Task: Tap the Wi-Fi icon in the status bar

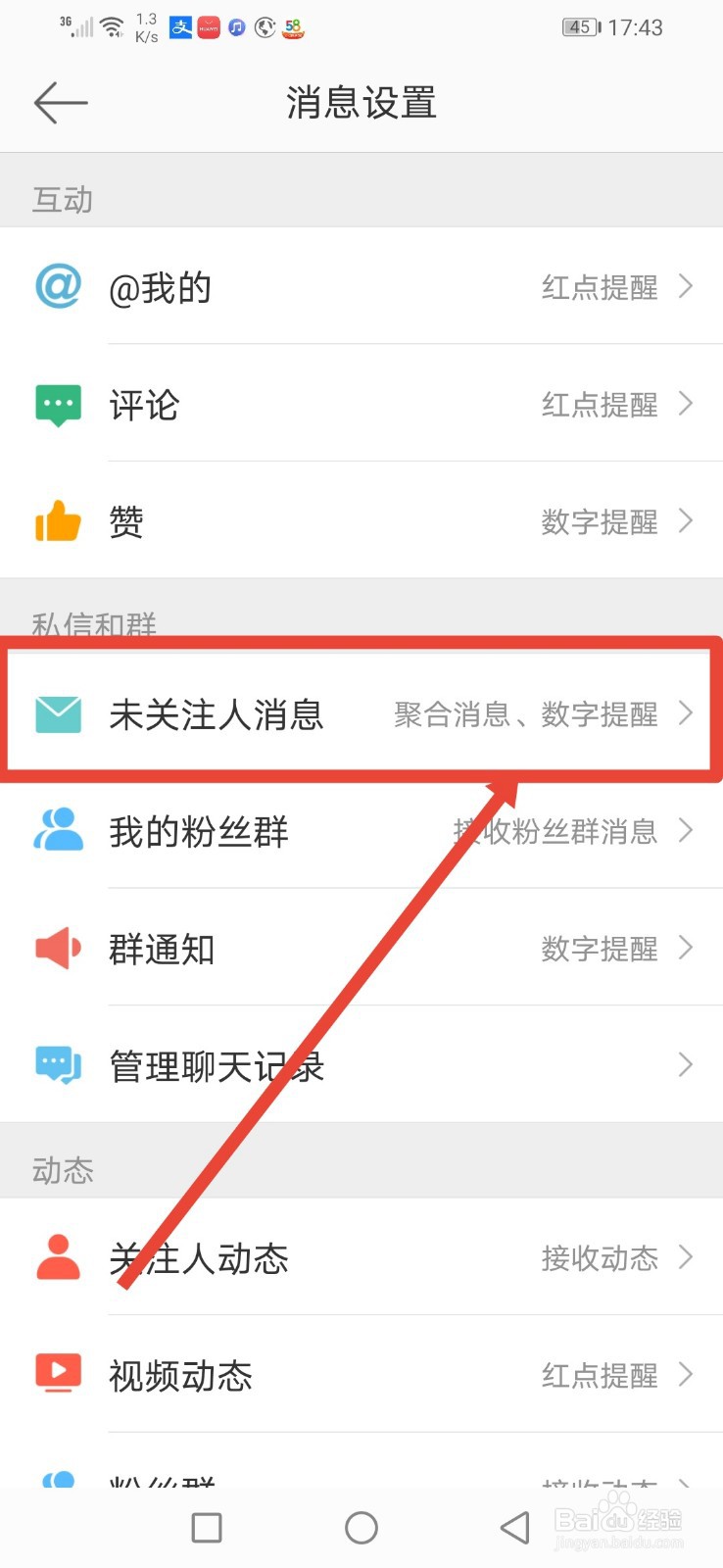Action: coord(110,26)
